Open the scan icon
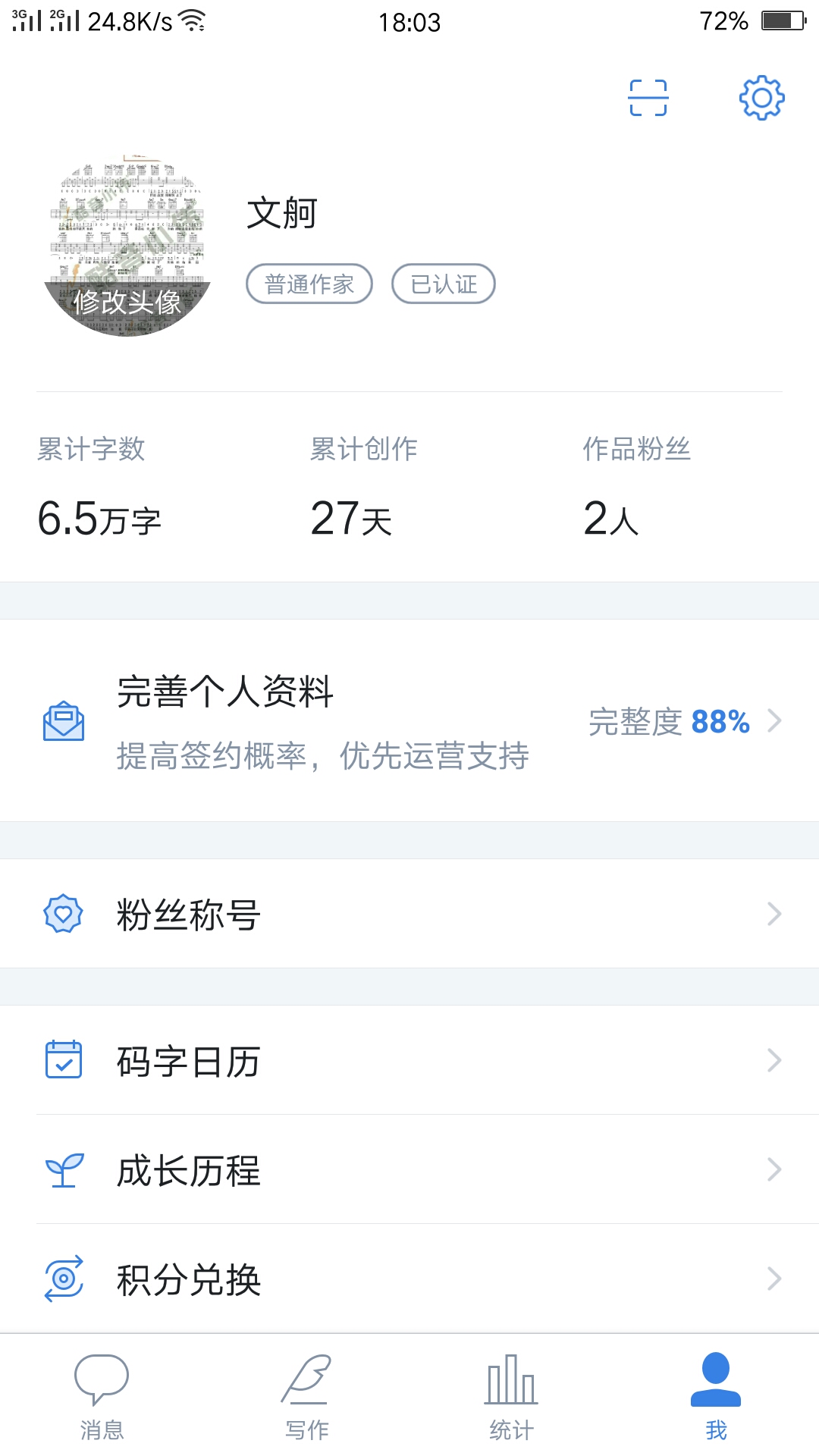819x1456 pixels. point(648,98)
